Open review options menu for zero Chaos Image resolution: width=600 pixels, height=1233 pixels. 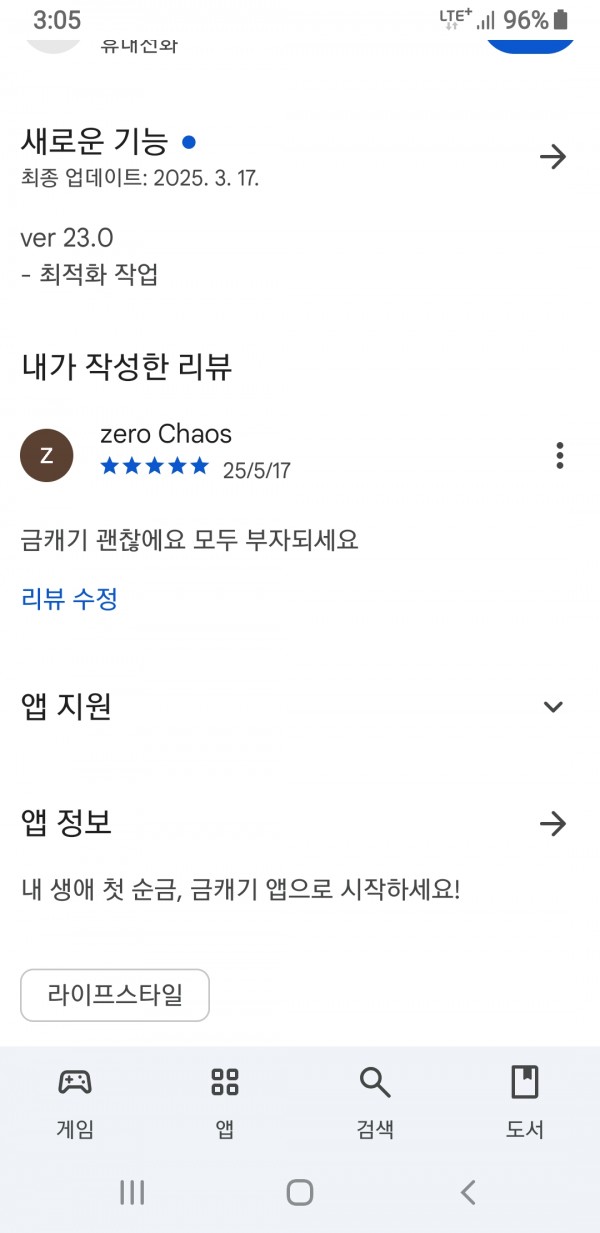560,455
